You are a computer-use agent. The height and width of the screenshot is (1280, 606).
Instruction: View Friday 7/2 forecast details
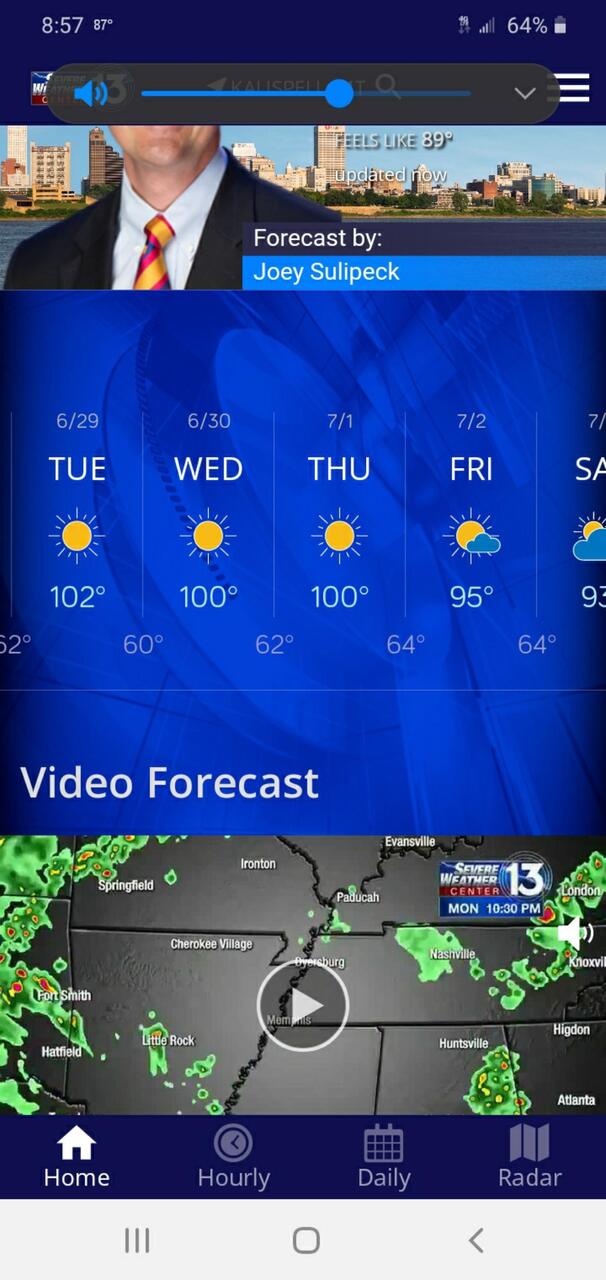(471, 510)
